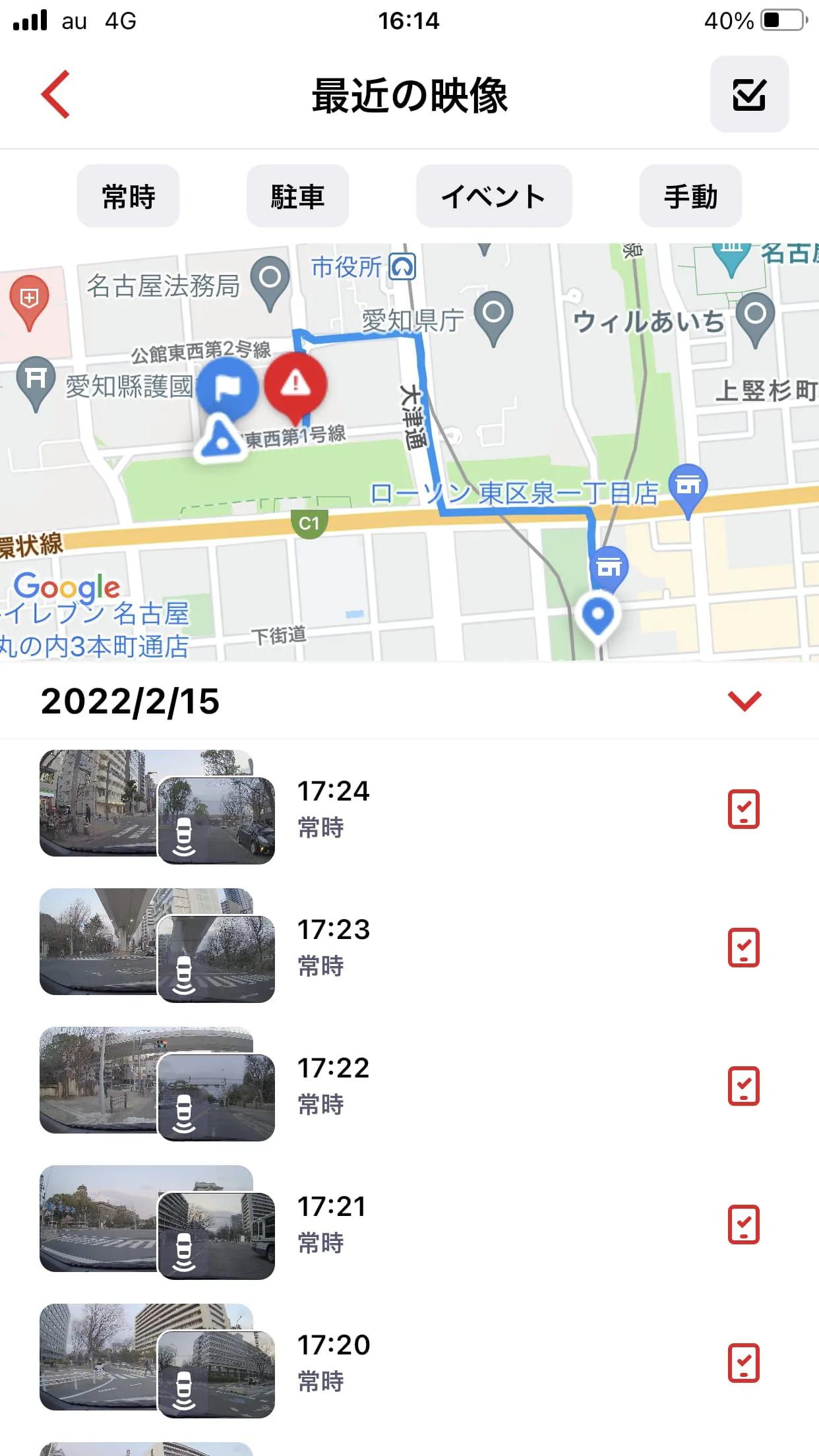Screen dimensions: 819x1456
Task: Collapse the 2022/2/15 date section chevron
Action: point(744,702)
